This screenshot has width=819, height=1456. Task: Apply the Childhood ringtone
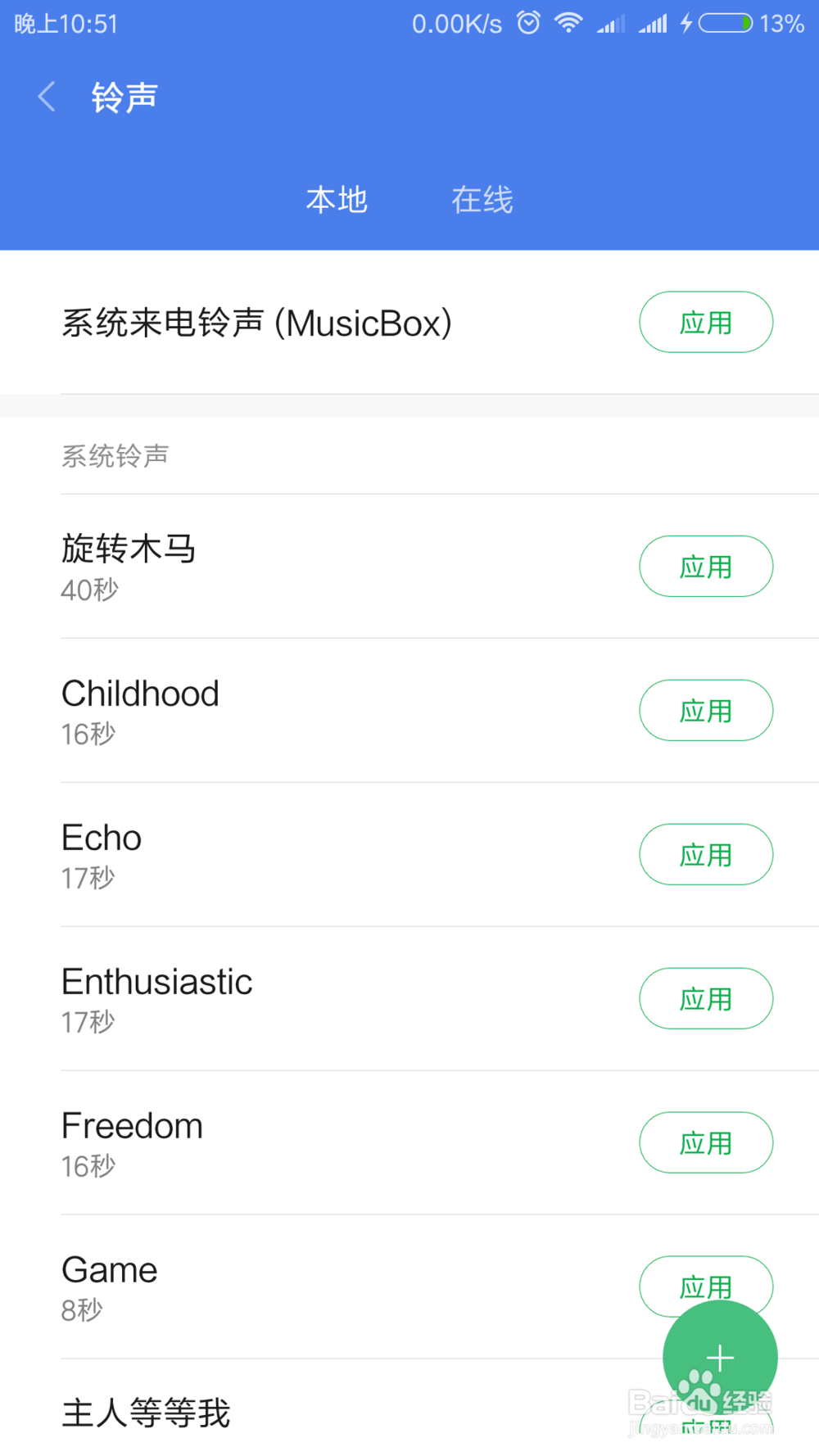pos(706,710)
